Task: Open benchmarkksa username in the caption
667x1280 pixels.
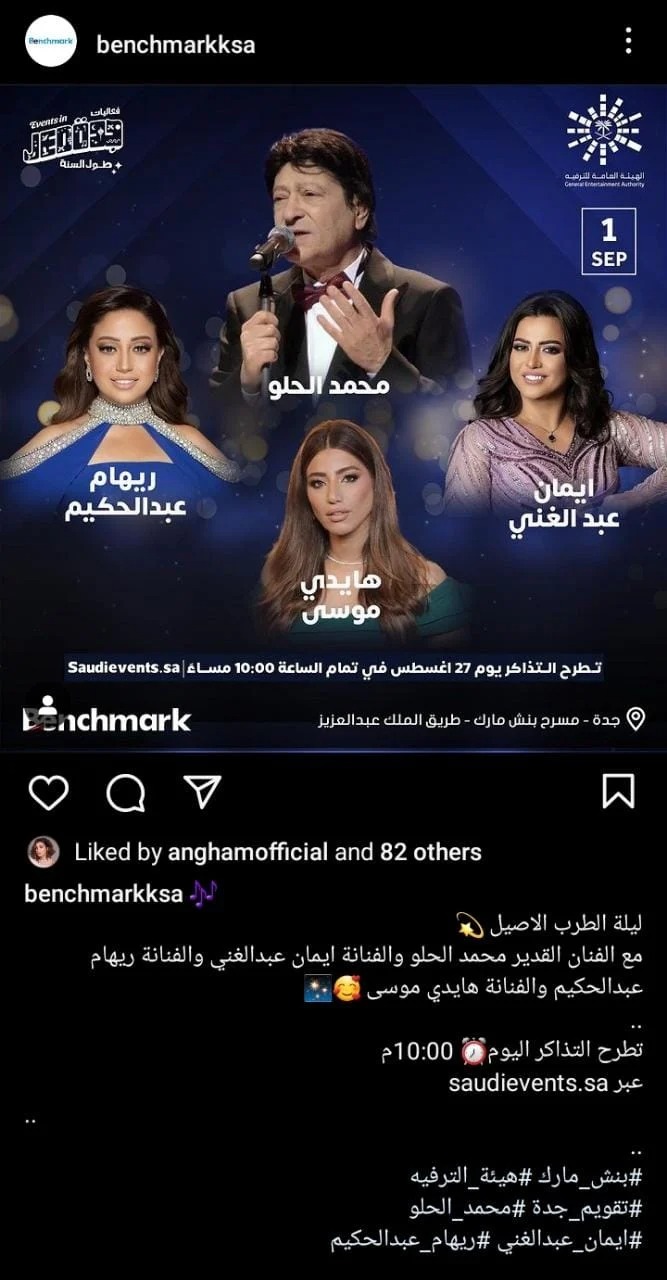Action: point(102,893)
